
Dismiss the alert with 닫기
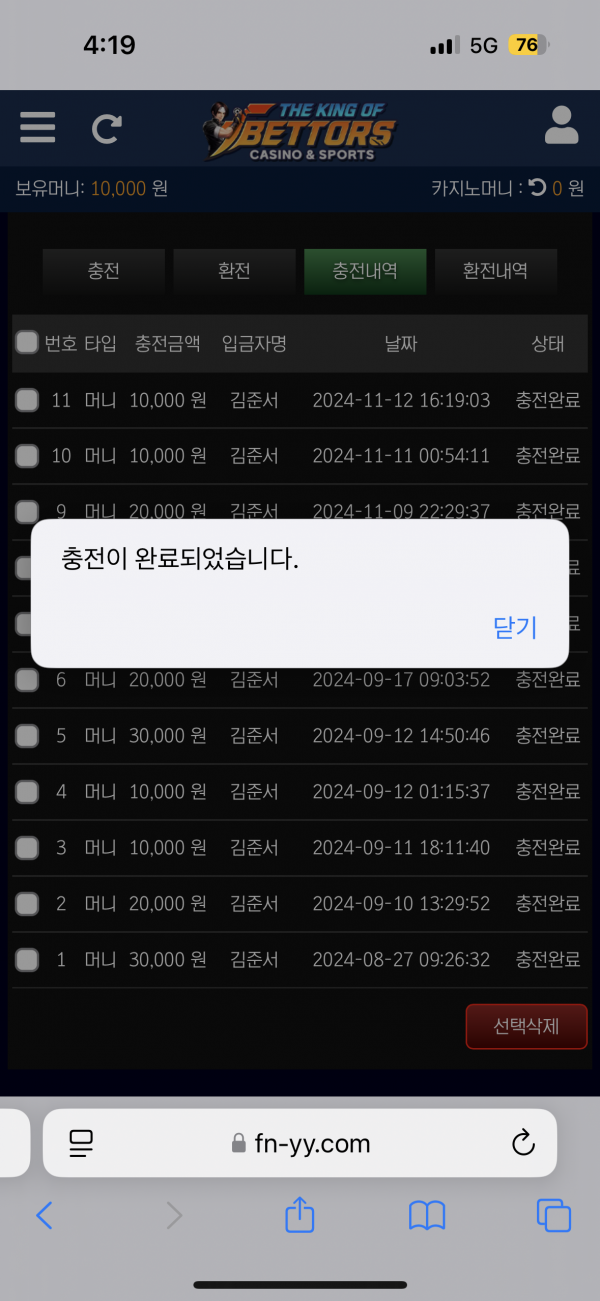click(515, 627)
